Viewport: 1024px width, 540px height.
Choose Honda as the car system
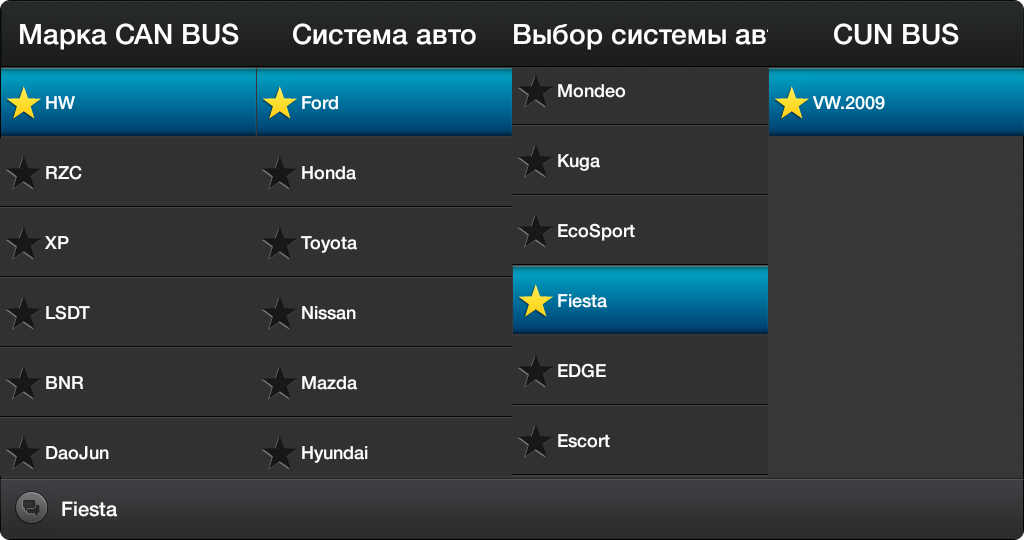tap(384, 173)
